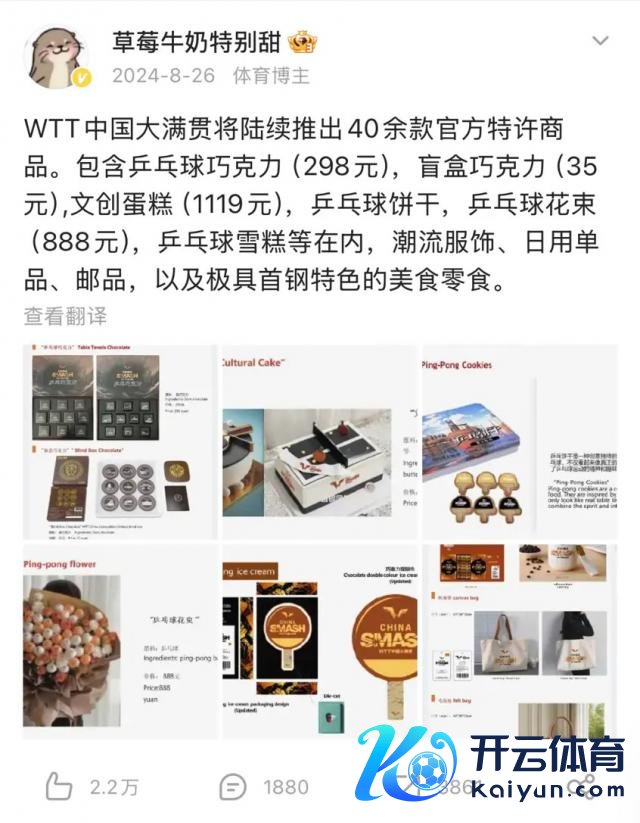Open the Ping-Pong Cookies image
This screenshot has width=640, height=823.
(x=518, y=440)
